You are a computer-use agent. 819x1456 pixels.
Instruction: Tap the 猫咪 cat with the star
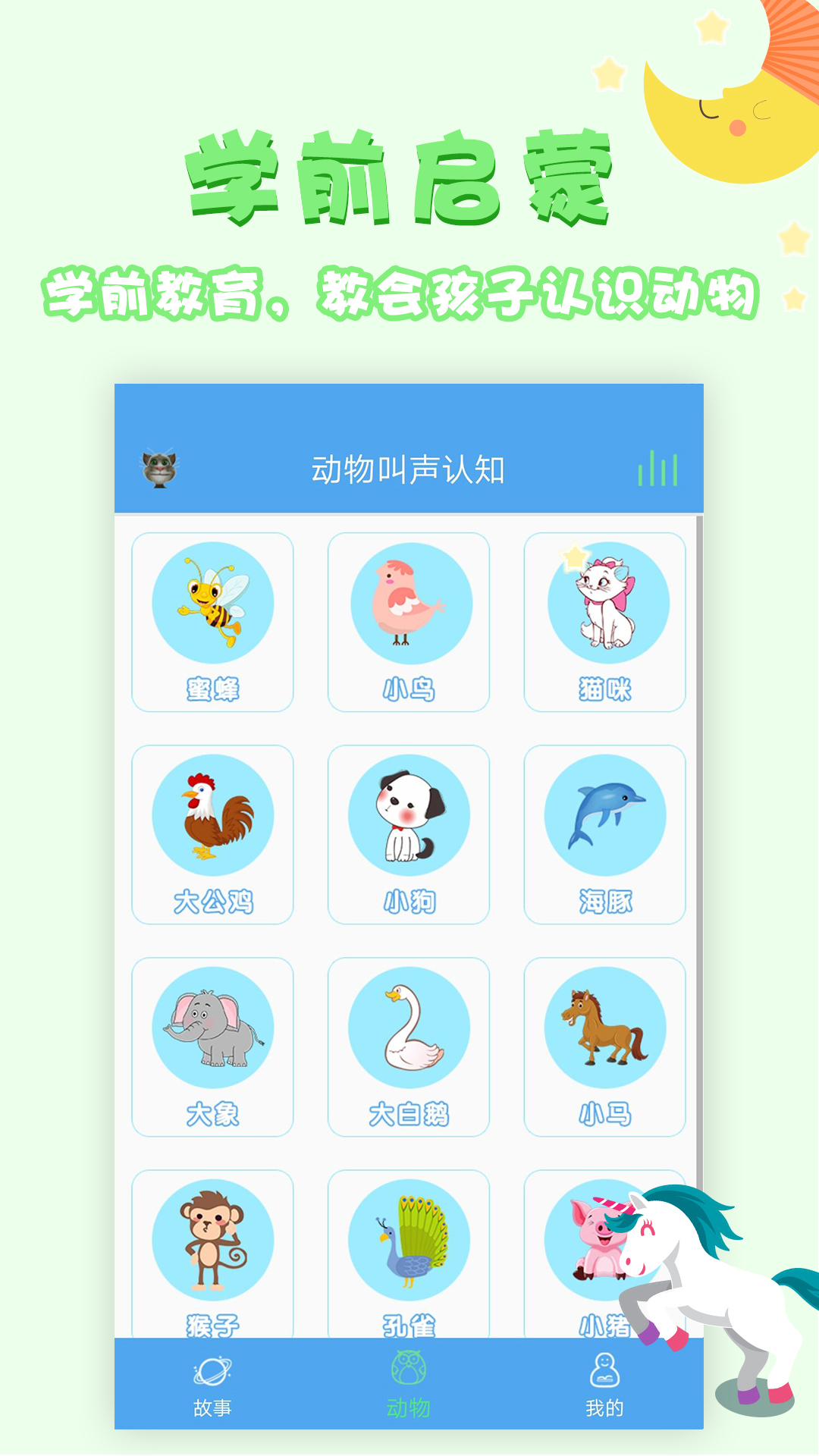coord(603,622)
